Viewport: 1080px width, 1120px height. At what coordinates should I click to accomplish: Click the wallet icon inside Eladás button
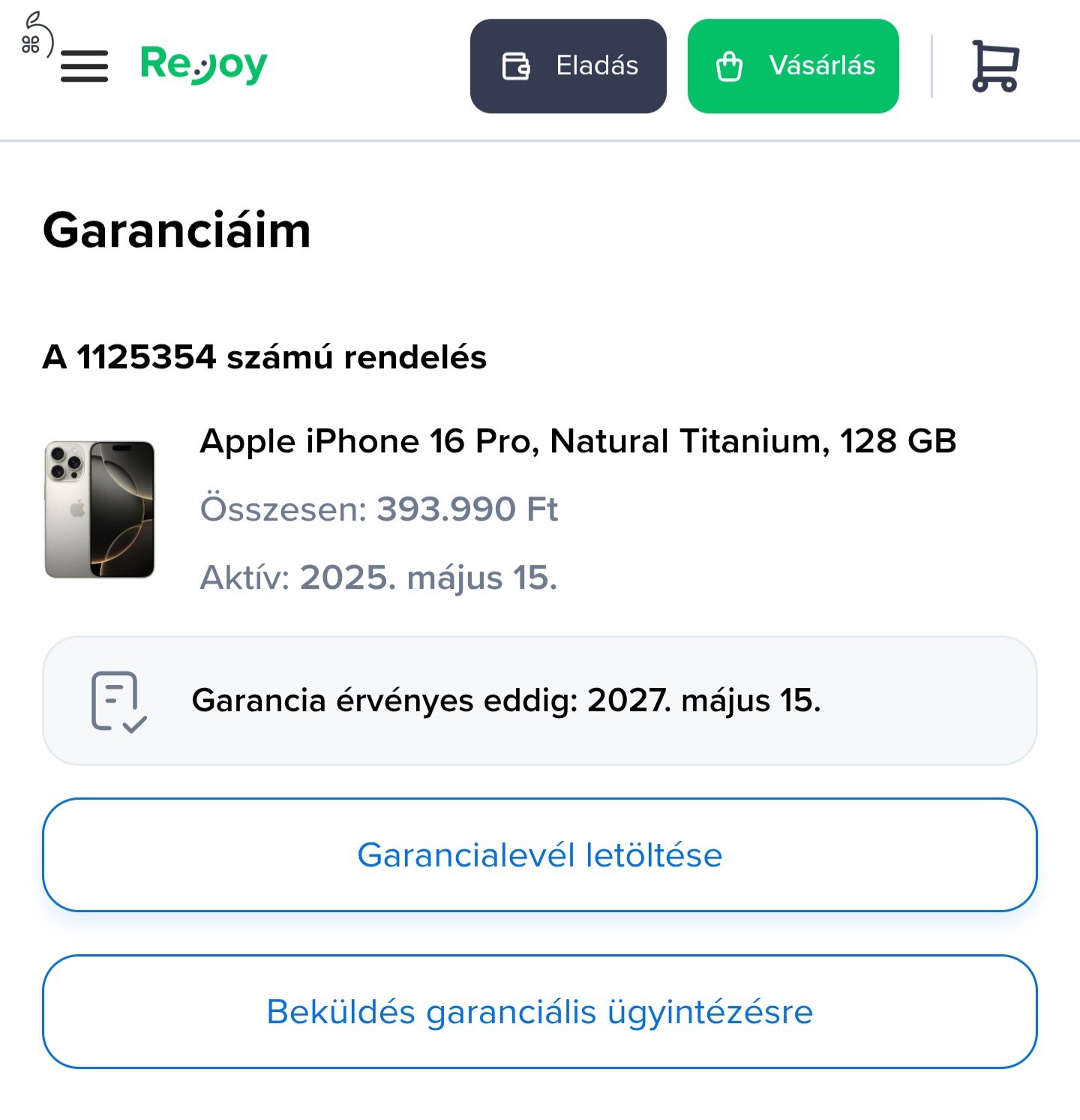pyautogui.click(x=517, y=66)
